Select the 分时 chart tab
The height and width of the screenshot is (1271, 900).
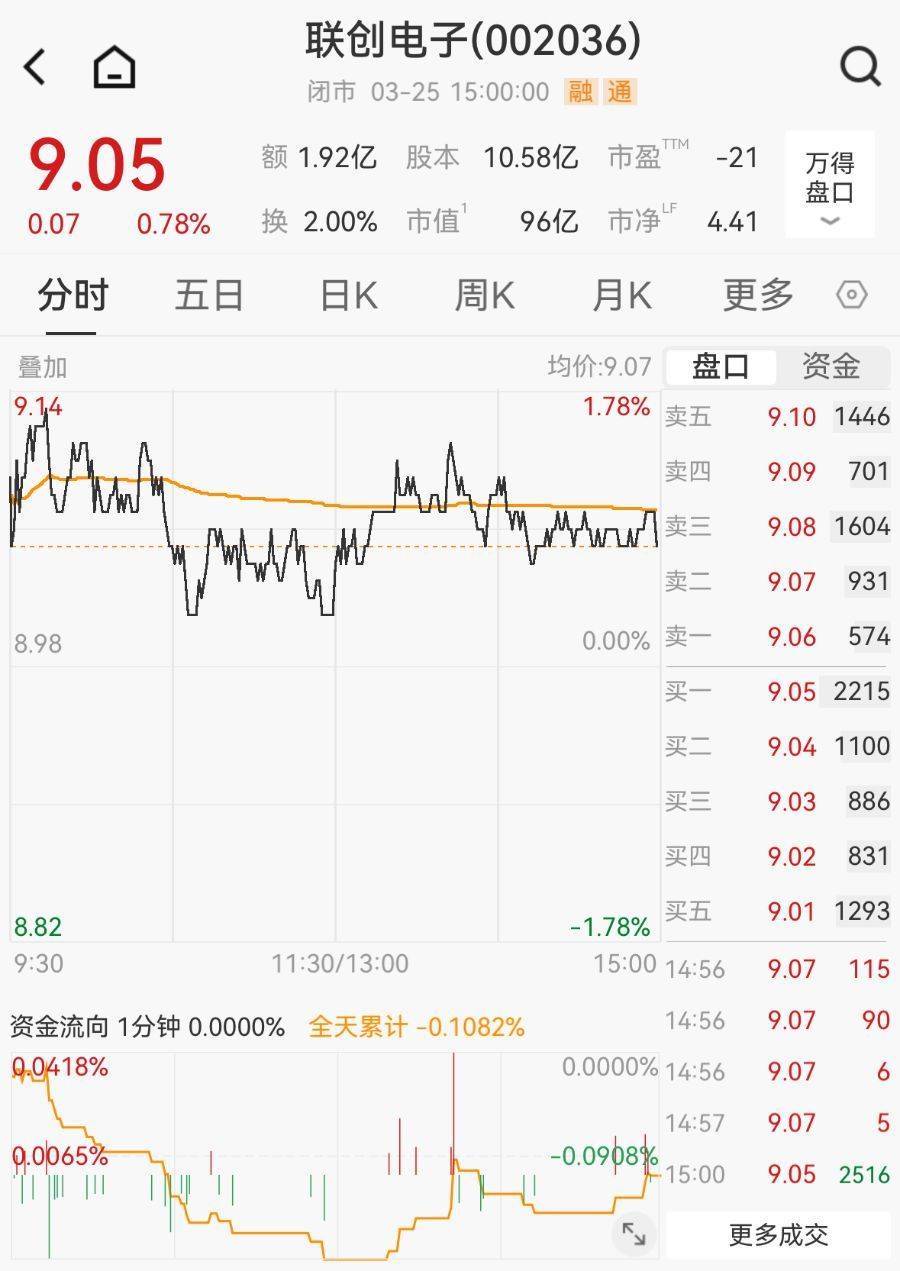click(x=72, y=296)
